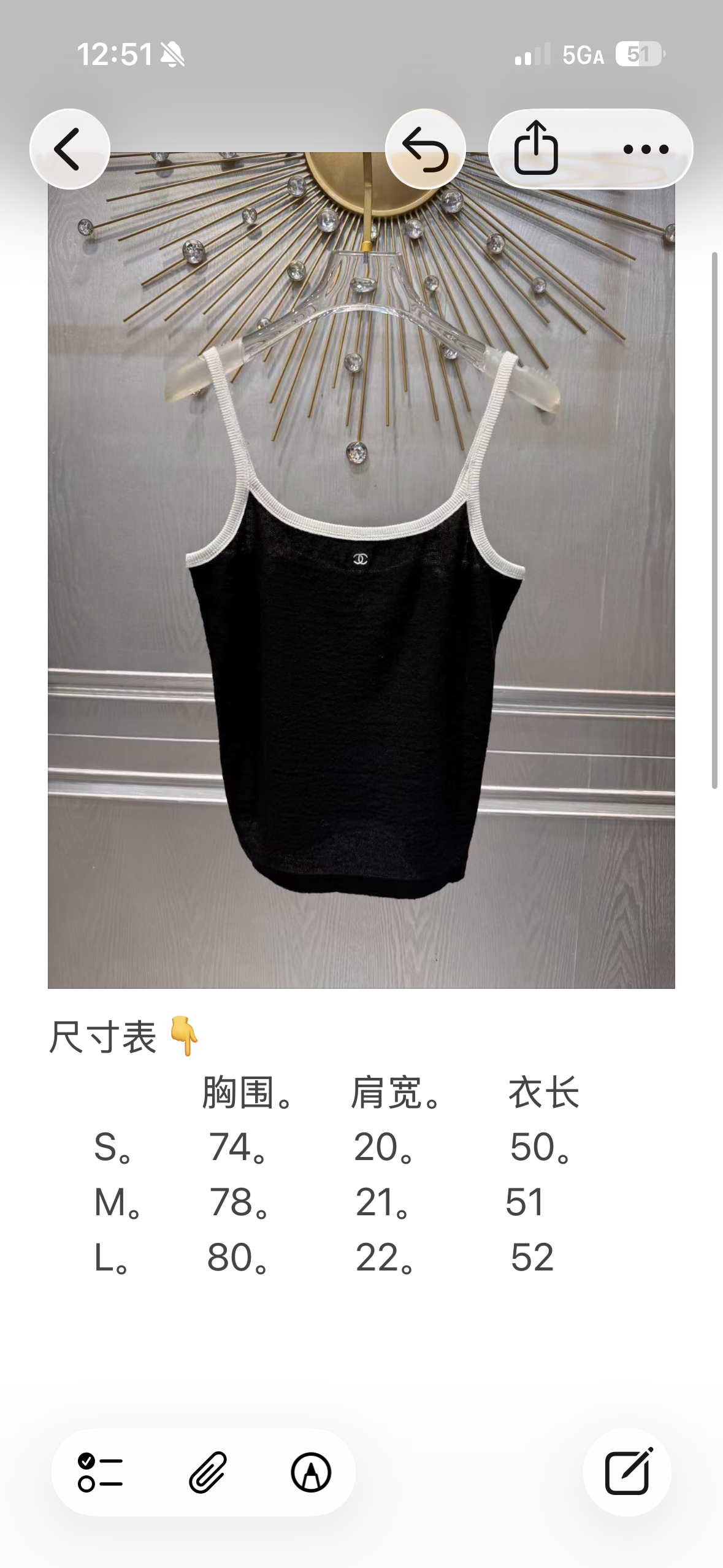The height and width of the screenshot is (1568, 723).
Task: Open the tank top photo attachment
Action: coord(361,570)
